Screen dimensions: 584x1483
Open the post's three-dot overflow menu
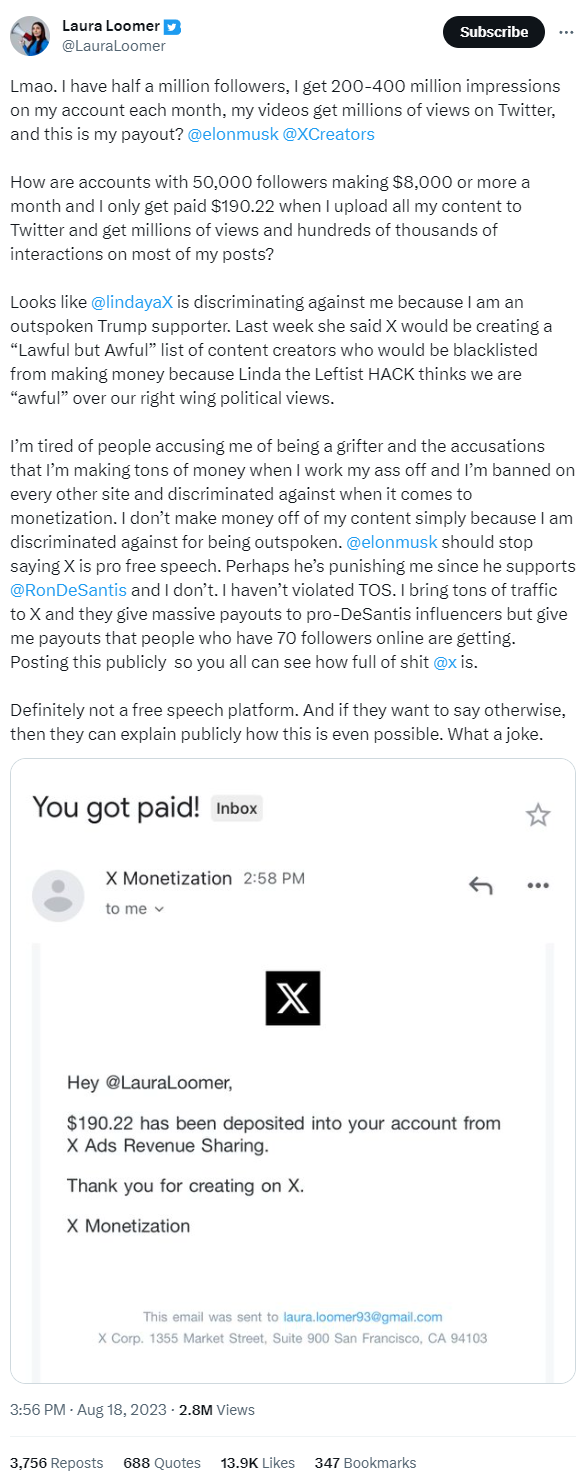[x=567, y=32]
